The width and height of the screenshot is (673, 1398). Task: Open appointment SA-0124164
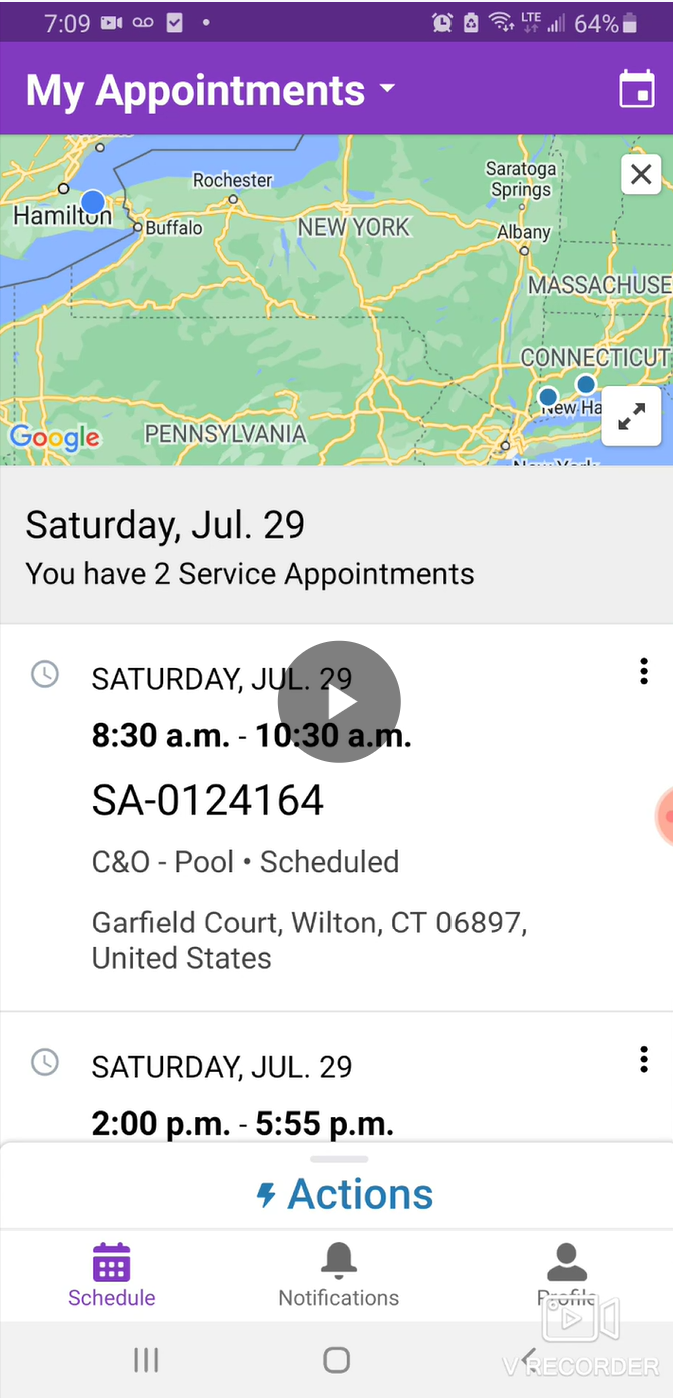208,800
